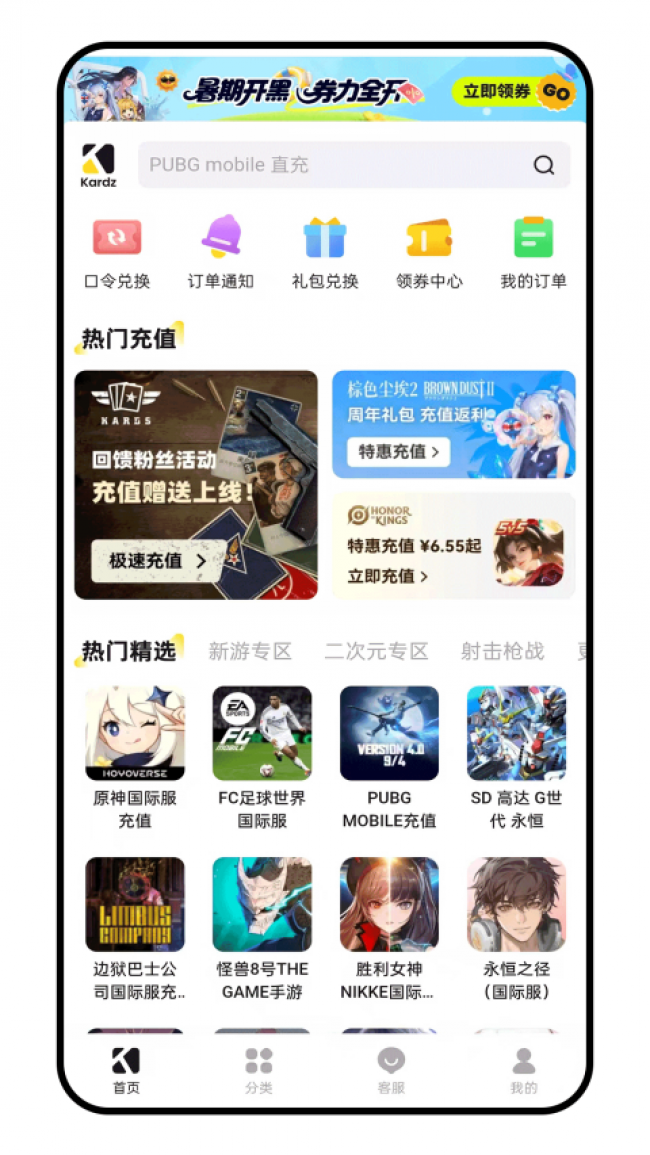Screen dimensions: 650x1155
Task: Tap 立即充值 on the Honor of Kings card
Action: tap(389, 576)
